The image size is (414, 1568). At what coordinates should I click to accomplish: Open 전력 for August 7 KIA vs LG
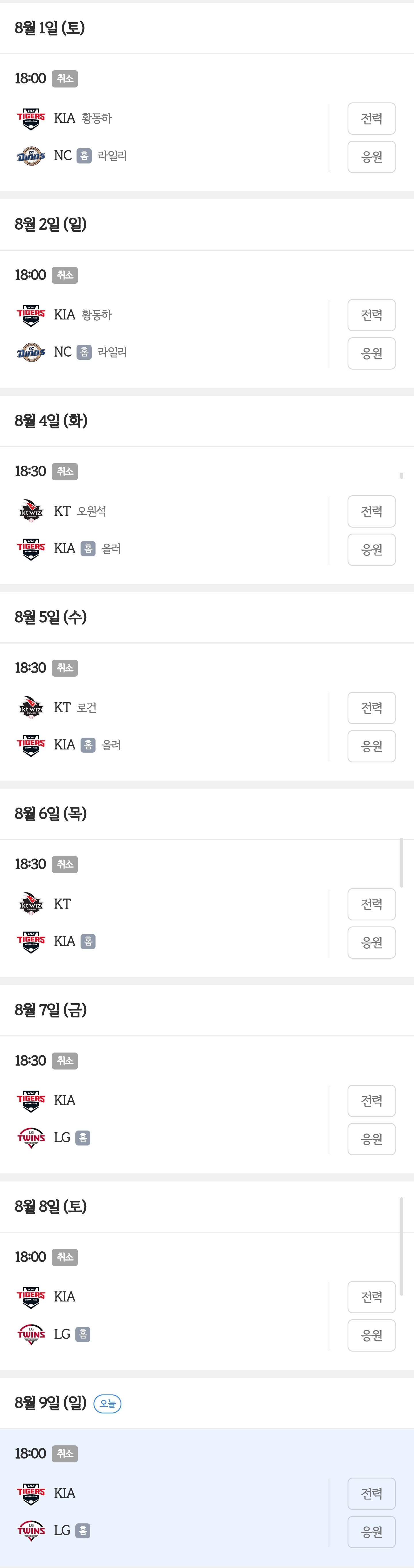[371, 1101]
